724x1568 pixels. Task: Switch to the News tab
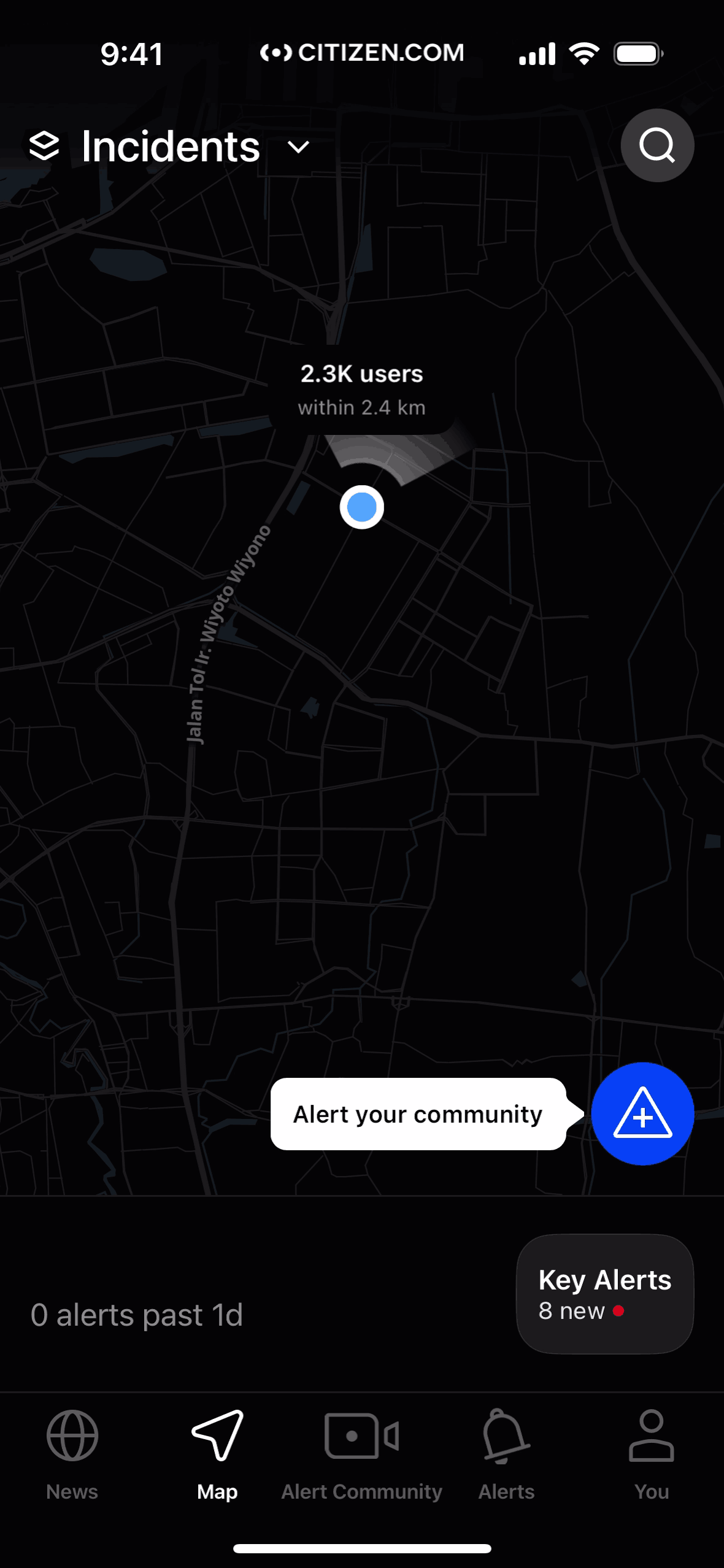point(72,1455)
